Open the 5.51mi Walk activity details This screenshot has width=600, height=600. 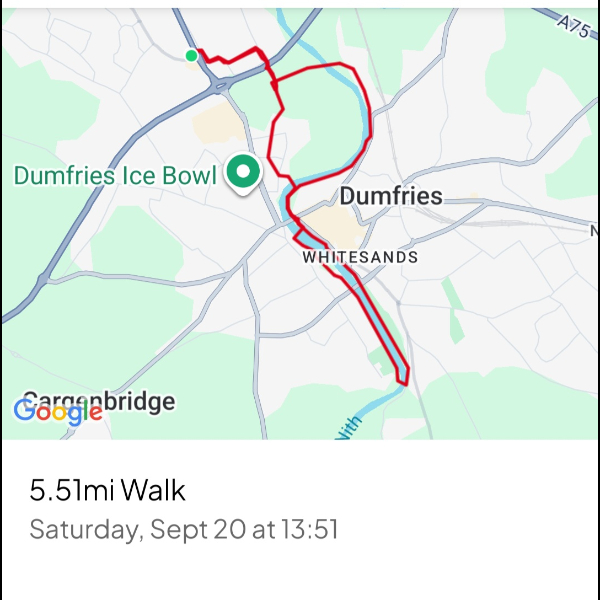[108, 491]
